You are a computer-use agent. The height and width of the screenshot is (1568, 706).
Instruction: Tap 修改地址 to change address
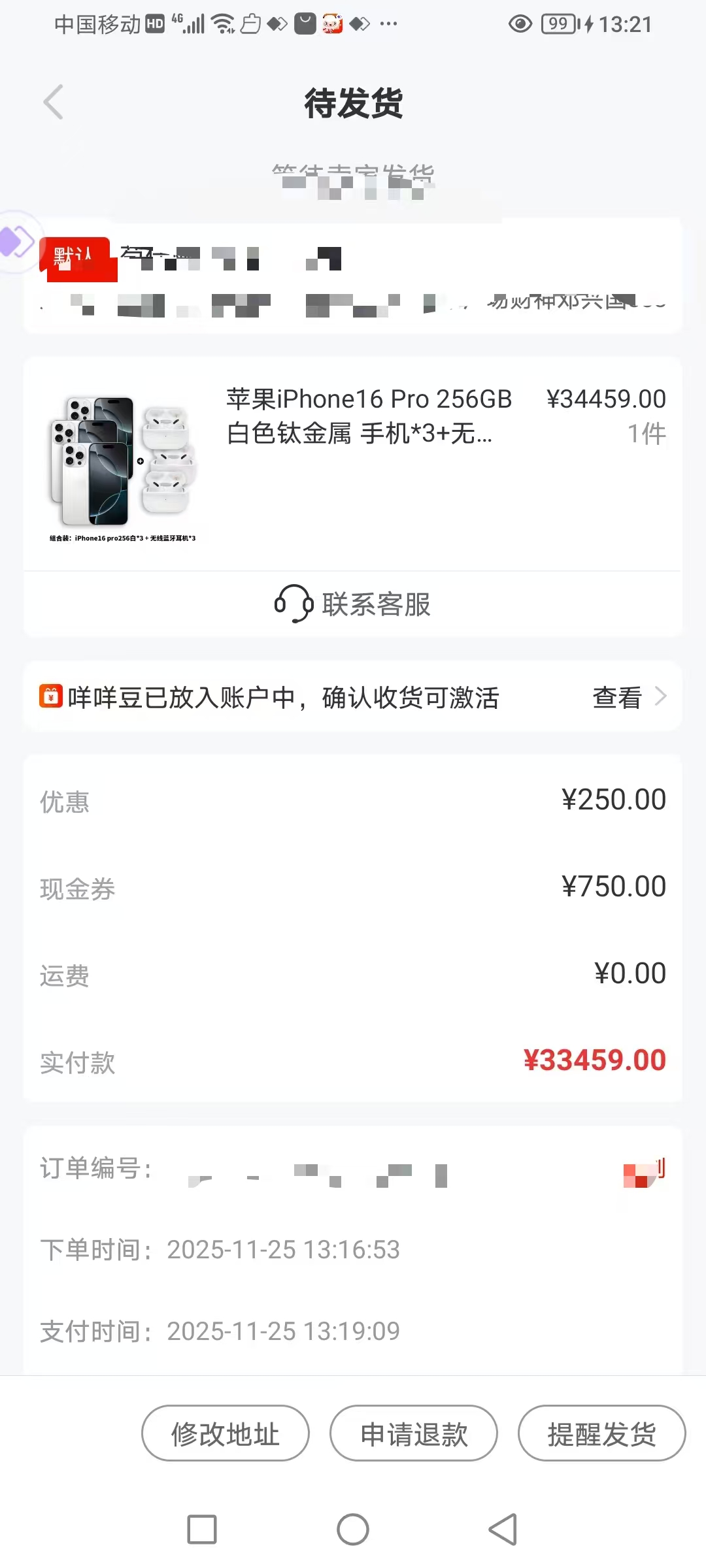(225, 1434)
